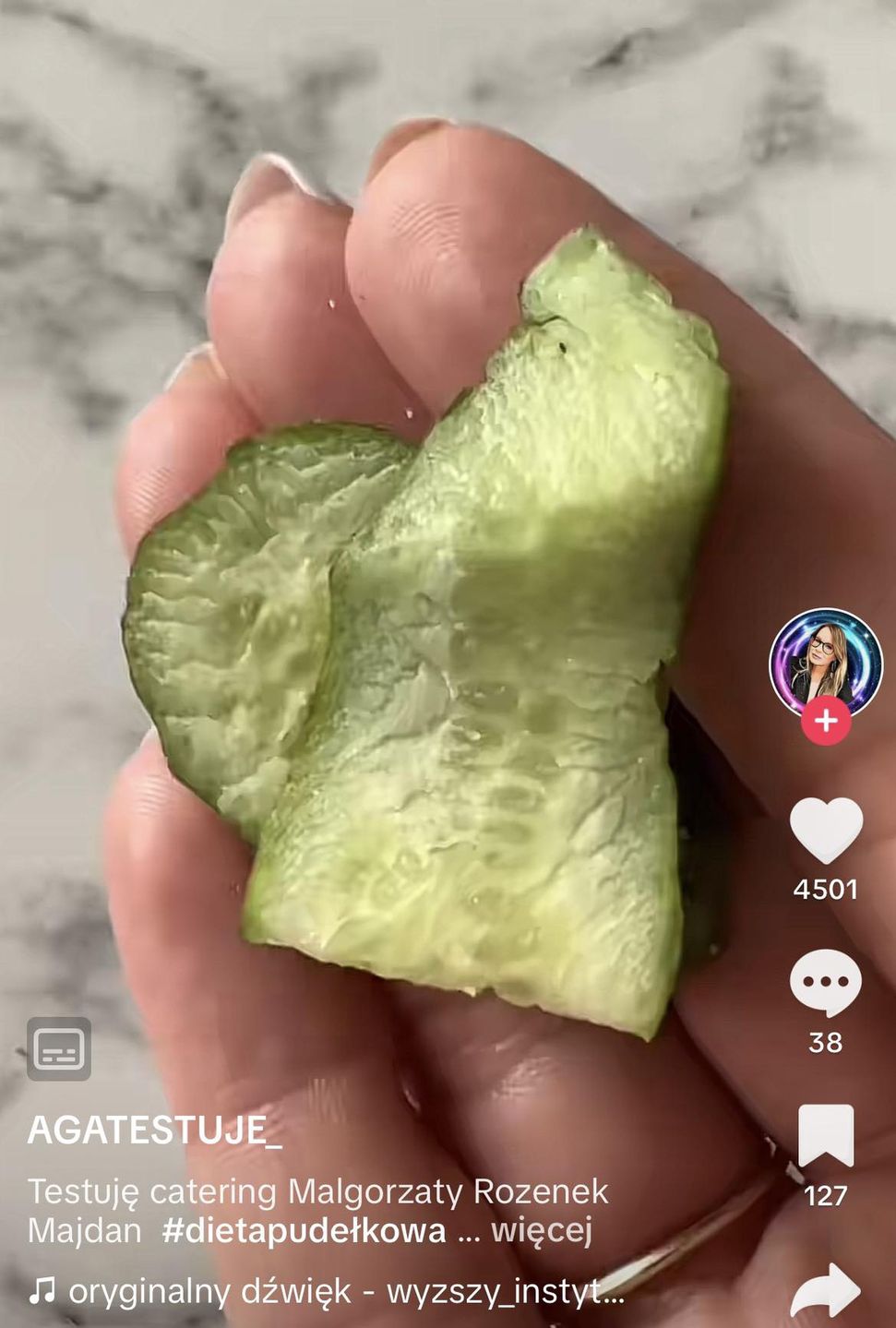Open the AGATESTUJE_ username
This screenshot has width=896, height=1328.
(155, 1131)
